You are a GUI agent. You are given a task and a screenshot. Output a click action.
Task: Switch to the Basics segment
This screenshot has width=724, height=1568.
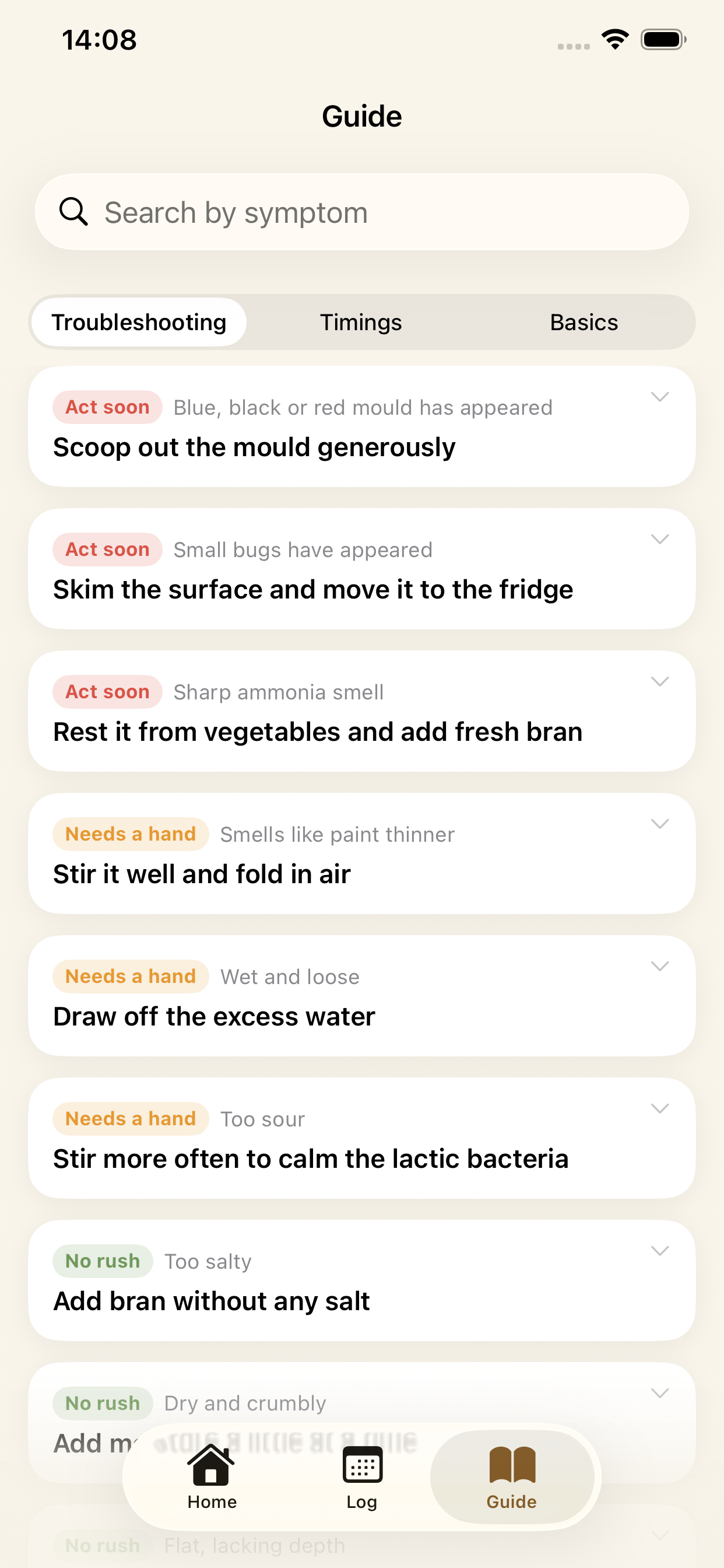(x=584, y=322)
